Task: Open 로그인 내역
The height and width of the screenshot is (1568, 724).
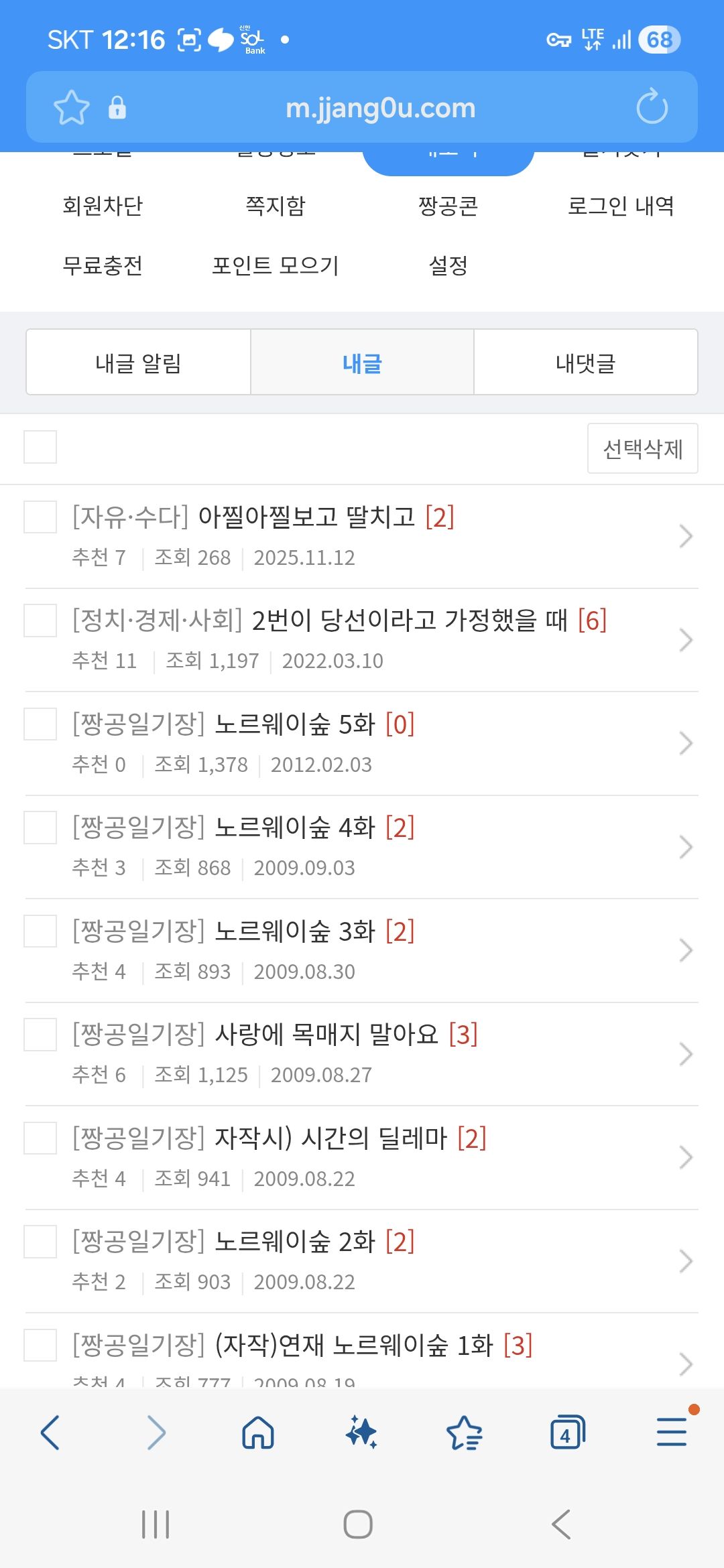Action: (x=620, y=206)
